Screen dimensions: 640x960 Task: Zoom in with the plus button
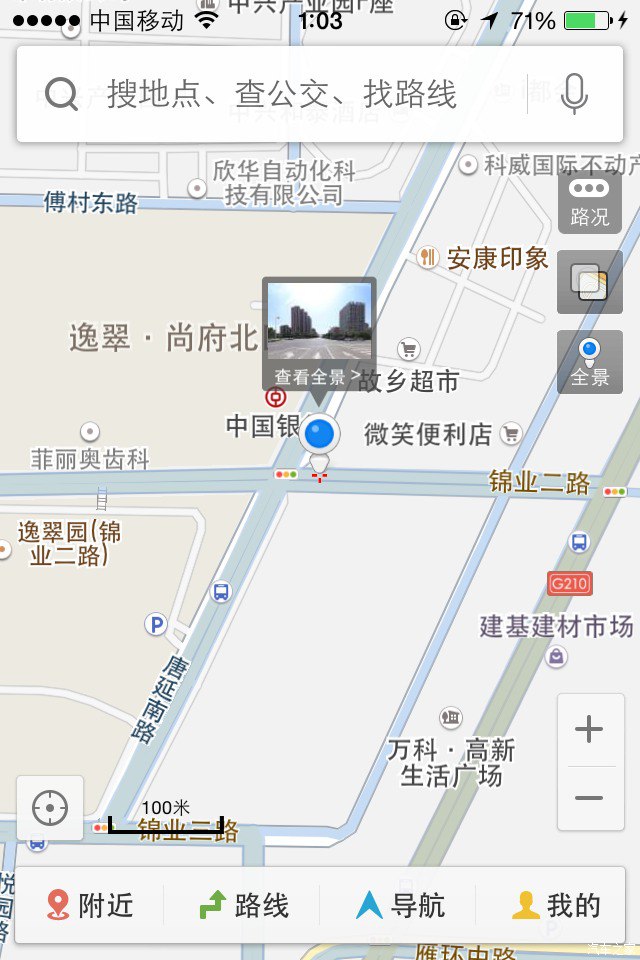589,730
